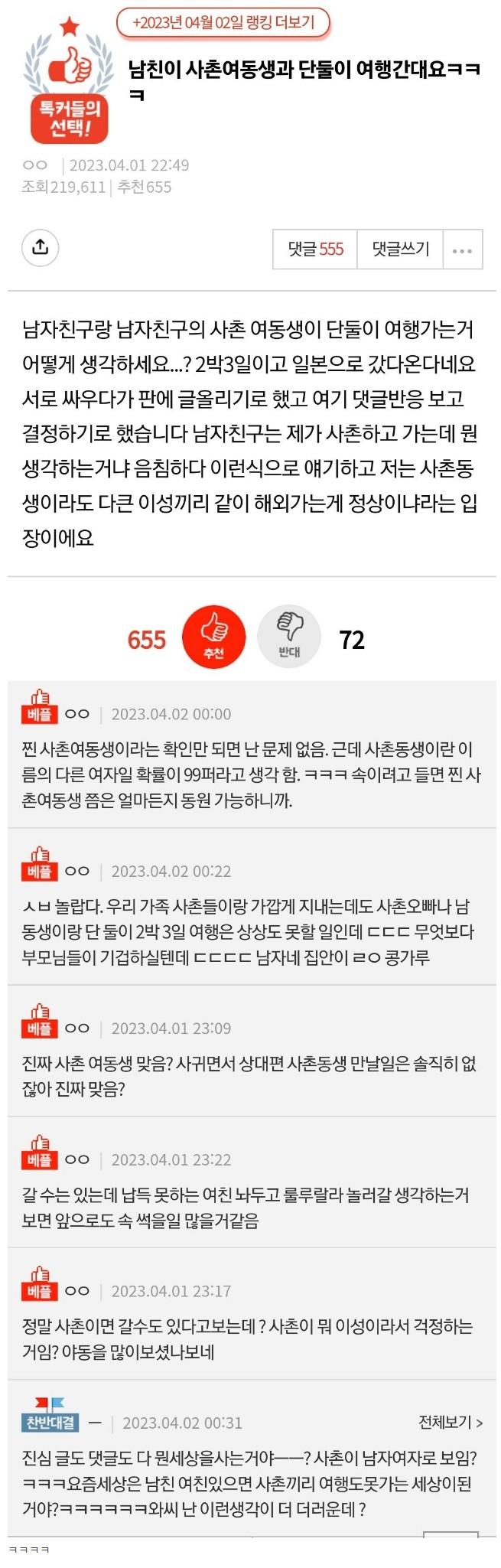The width and height of the screenshot is (501, 1568).
Task: Tap the 반대 thumbs-down button
Action: click(x=289, y=637)
